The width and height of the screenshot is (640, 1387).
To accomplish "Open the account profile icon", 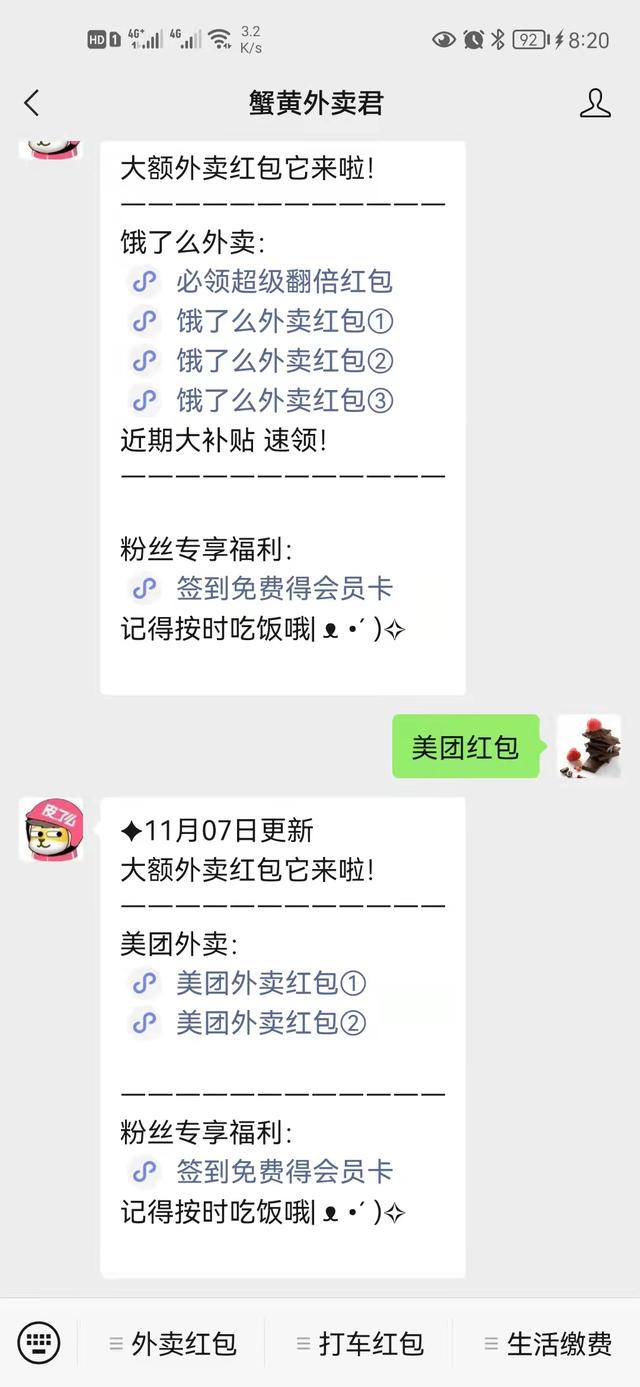I will point(595,103).
